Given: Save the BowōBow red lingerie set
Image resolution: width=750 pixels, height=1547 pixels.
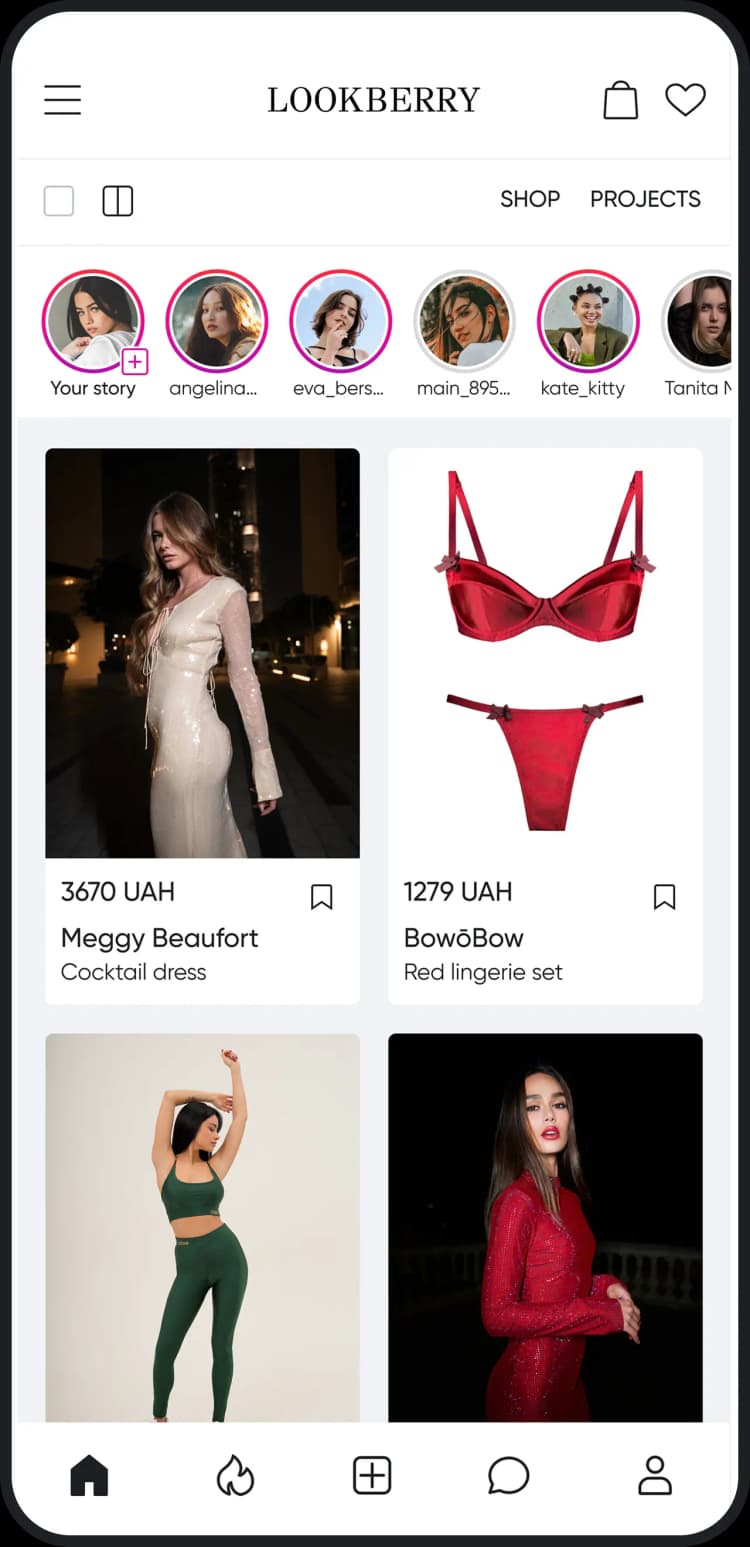Looking at the screenshot, I should [664, 897].
